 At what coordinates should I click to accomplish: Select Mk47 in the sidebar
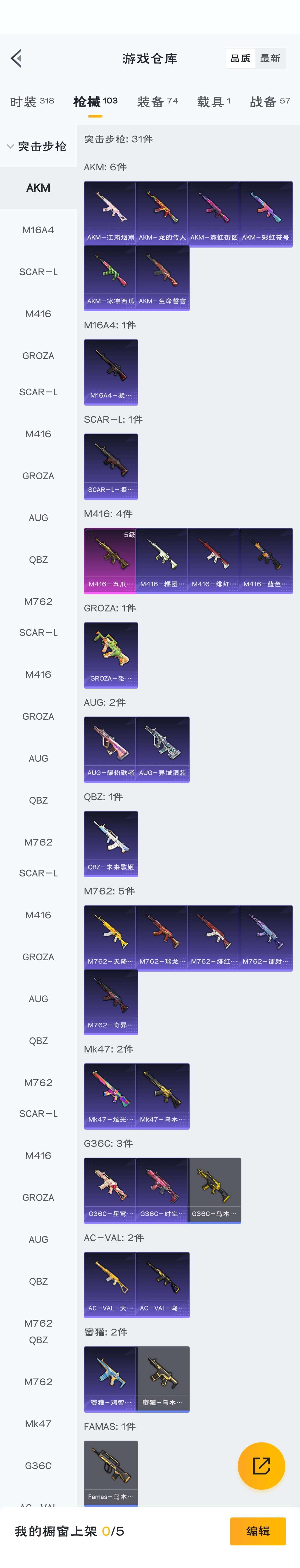pos(38,1424)
